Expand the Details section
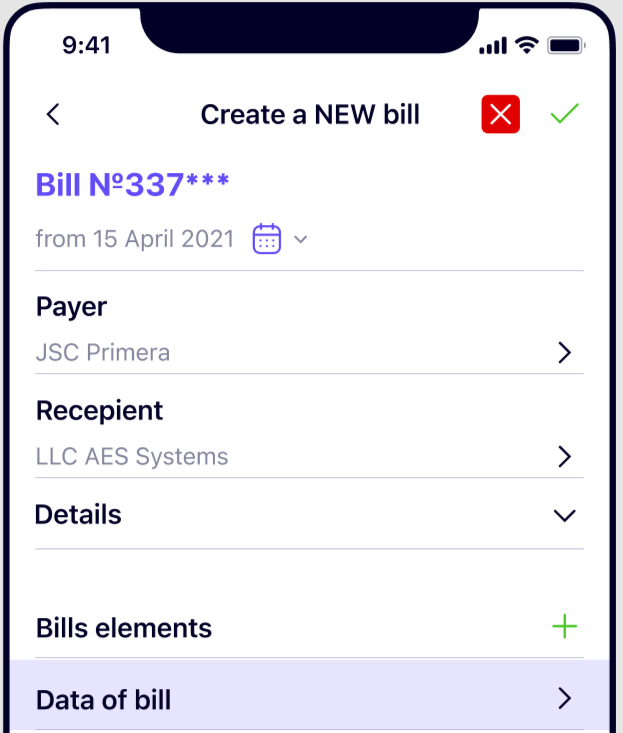 564,516
